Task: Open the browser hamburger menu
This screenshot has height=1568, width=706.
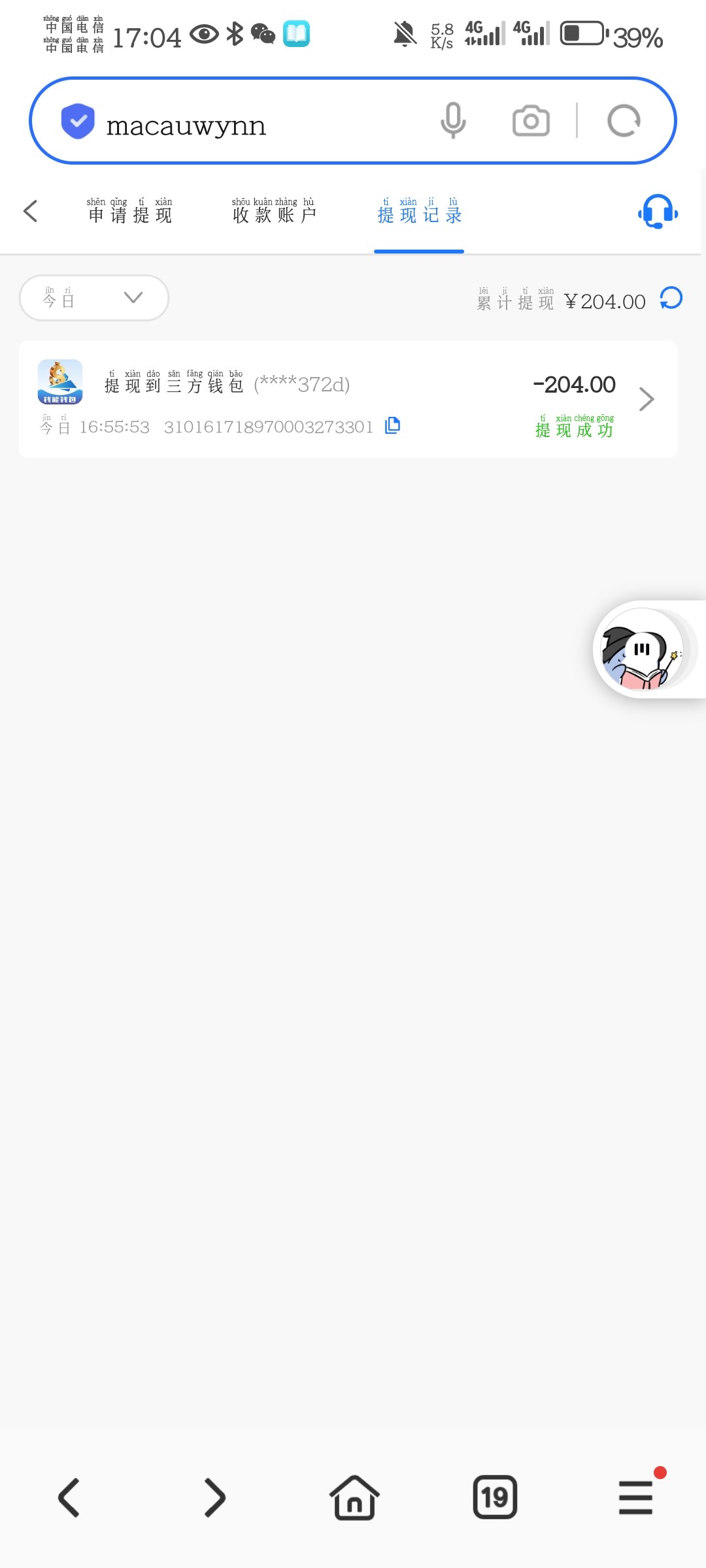Action: (x=636, y=1497)
